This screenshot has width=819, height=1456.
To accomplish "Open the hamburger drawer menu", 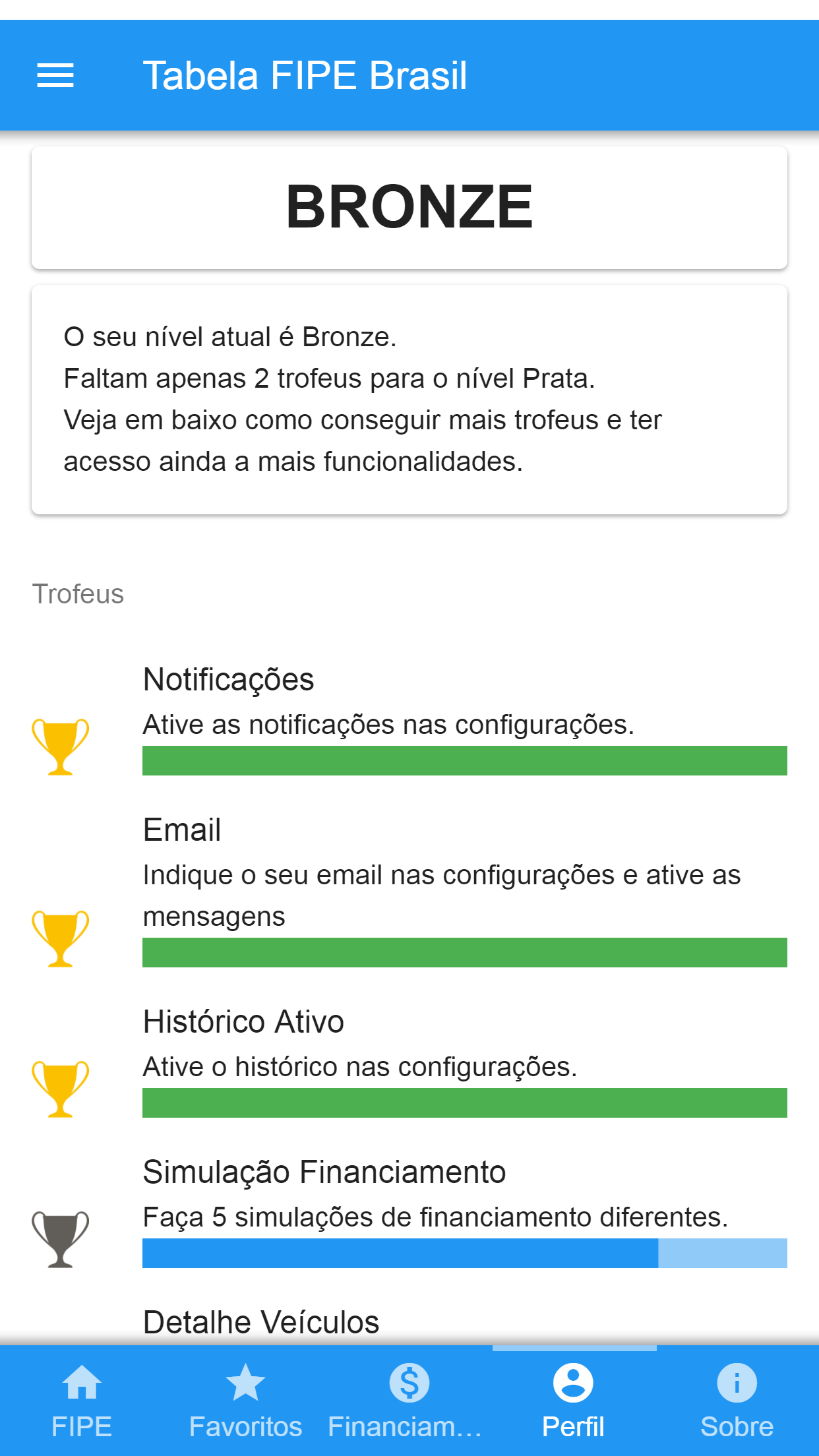I will [55, 75].
